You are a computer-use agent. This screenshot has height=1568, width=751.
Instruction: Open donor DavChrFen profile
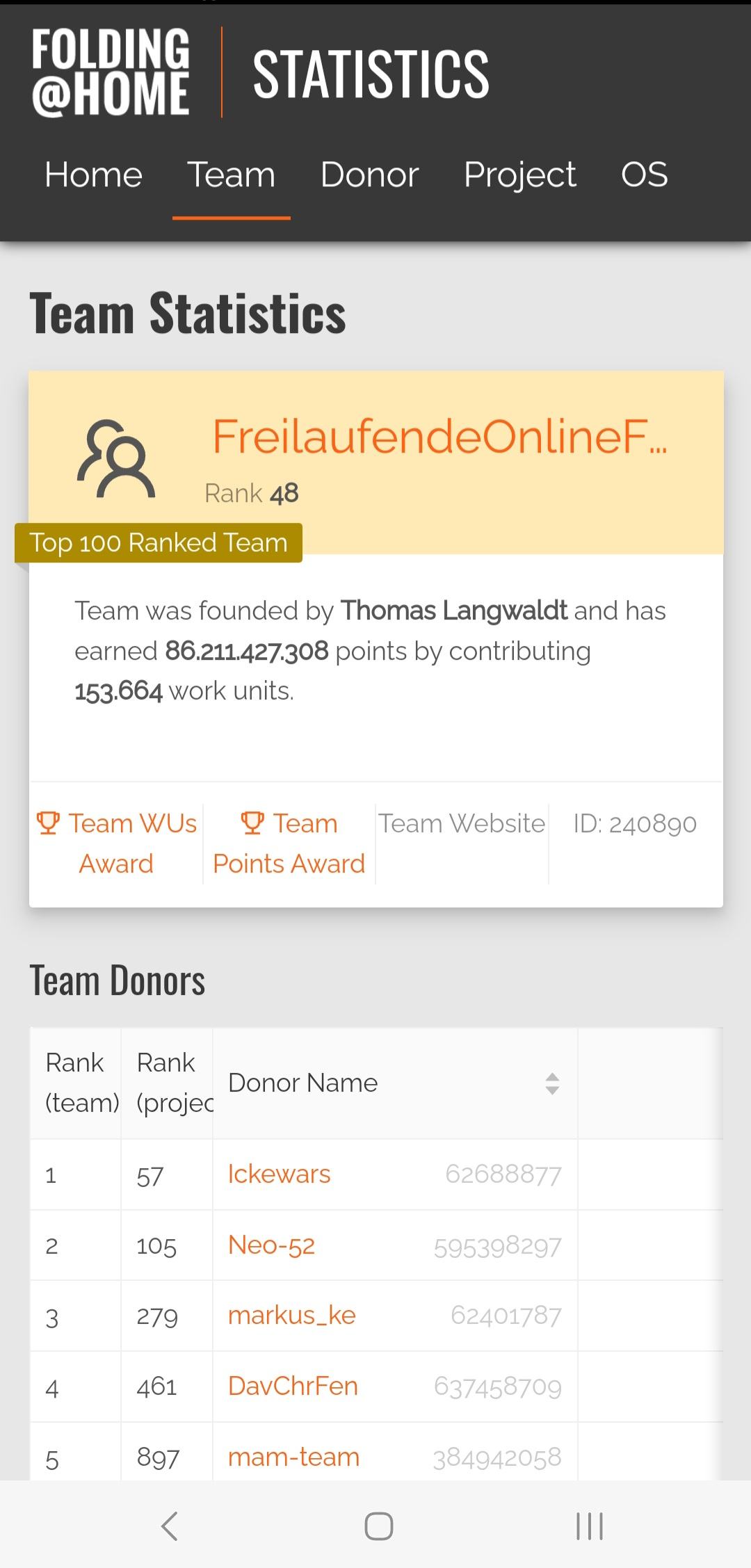[293, 1386]
